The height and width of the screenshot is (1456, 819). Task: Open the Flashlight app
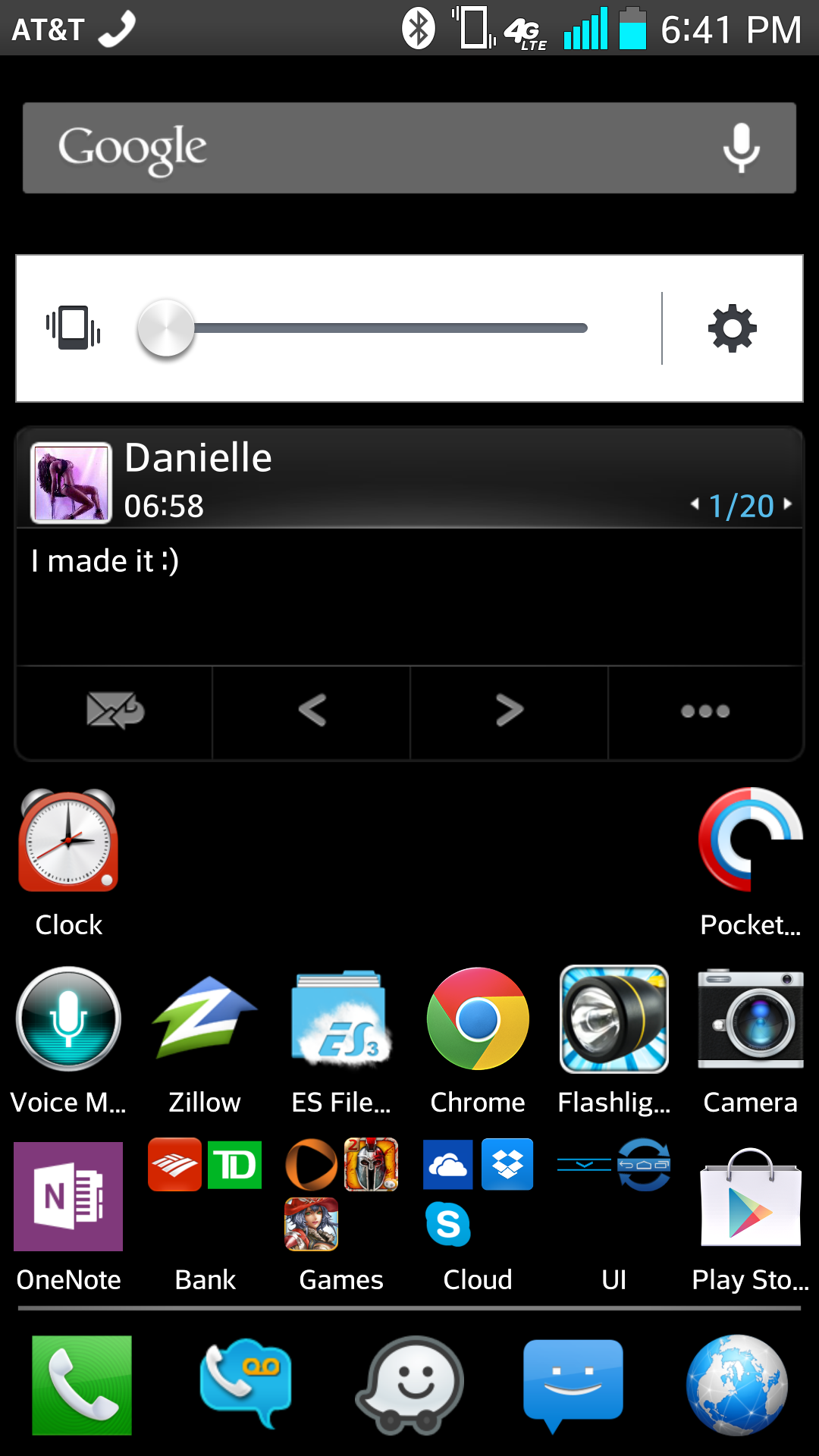pos(614,1040)
